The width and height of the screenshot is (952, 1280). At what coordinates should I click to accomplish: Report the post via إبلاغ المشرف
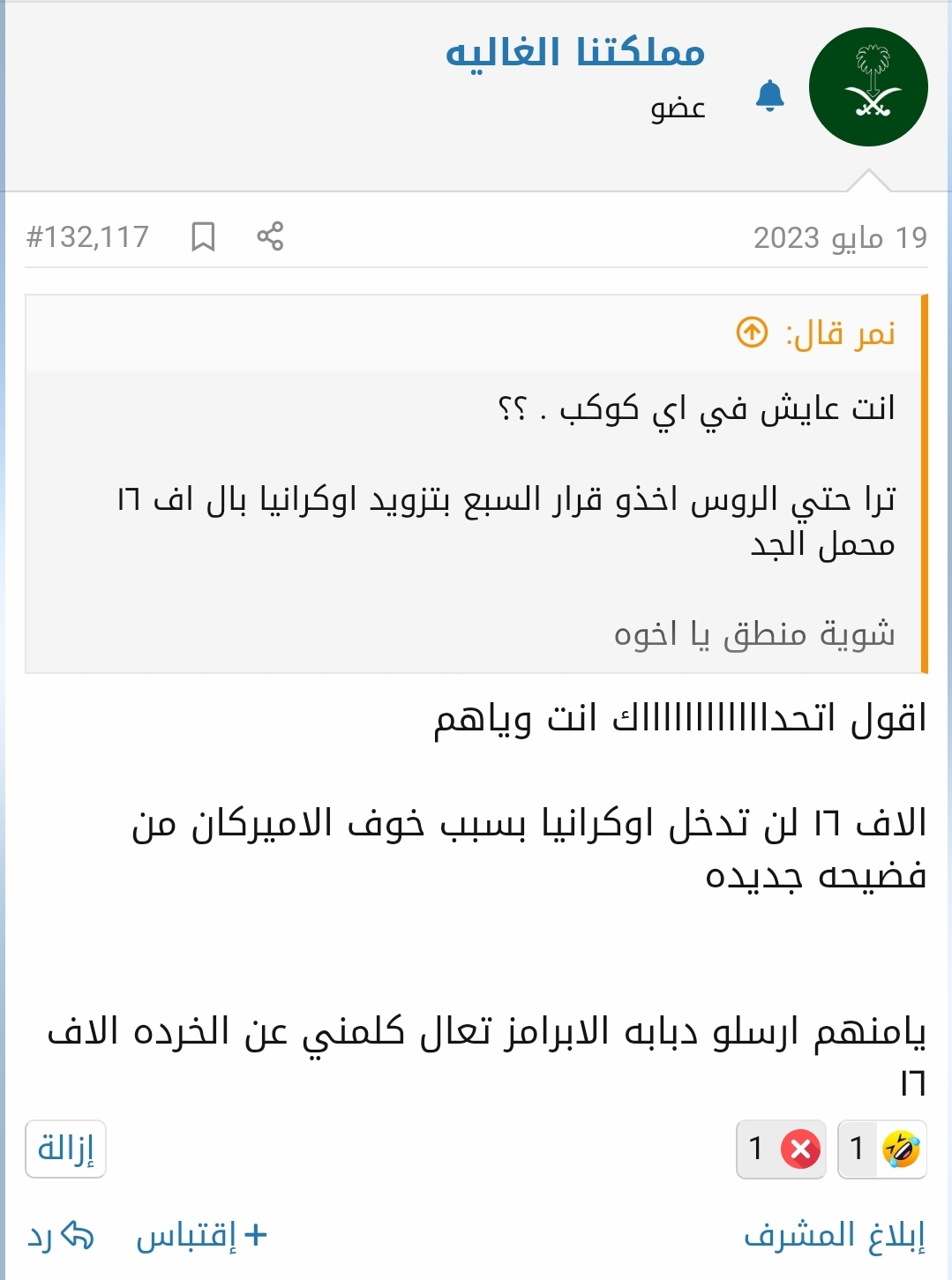click(834, 1236)
